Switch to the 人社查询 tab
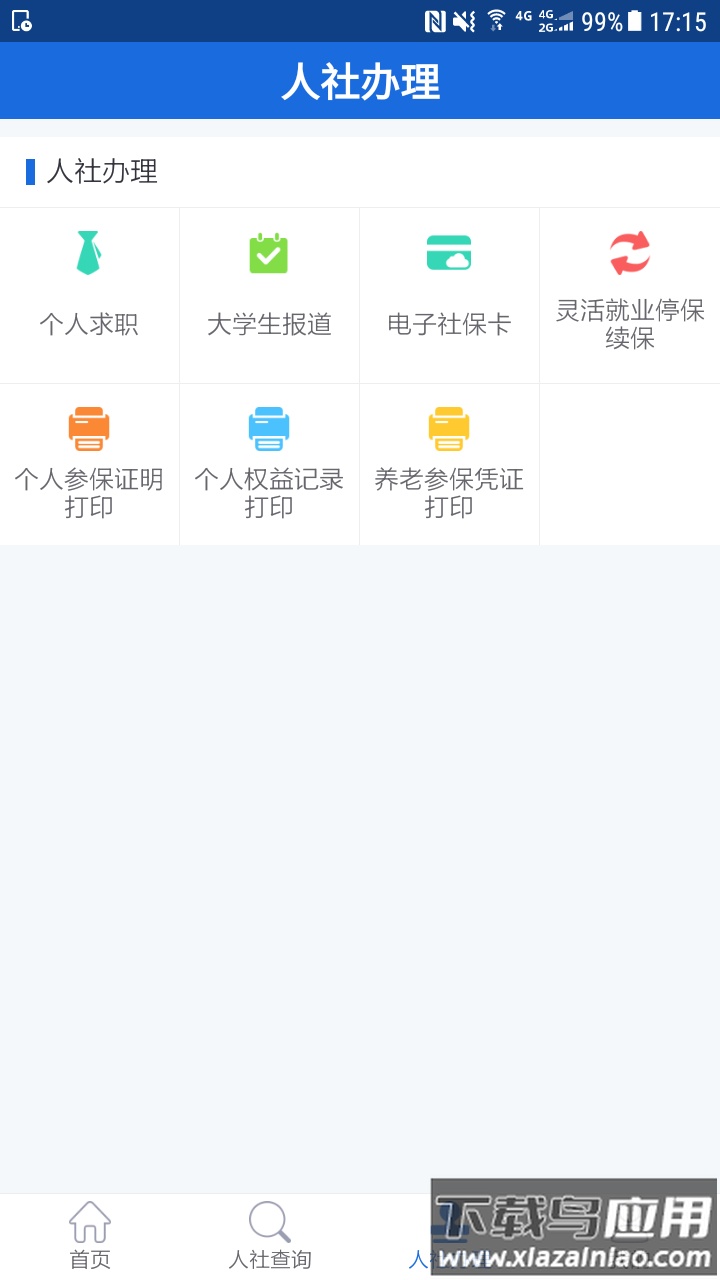 tap(269, 1235)
